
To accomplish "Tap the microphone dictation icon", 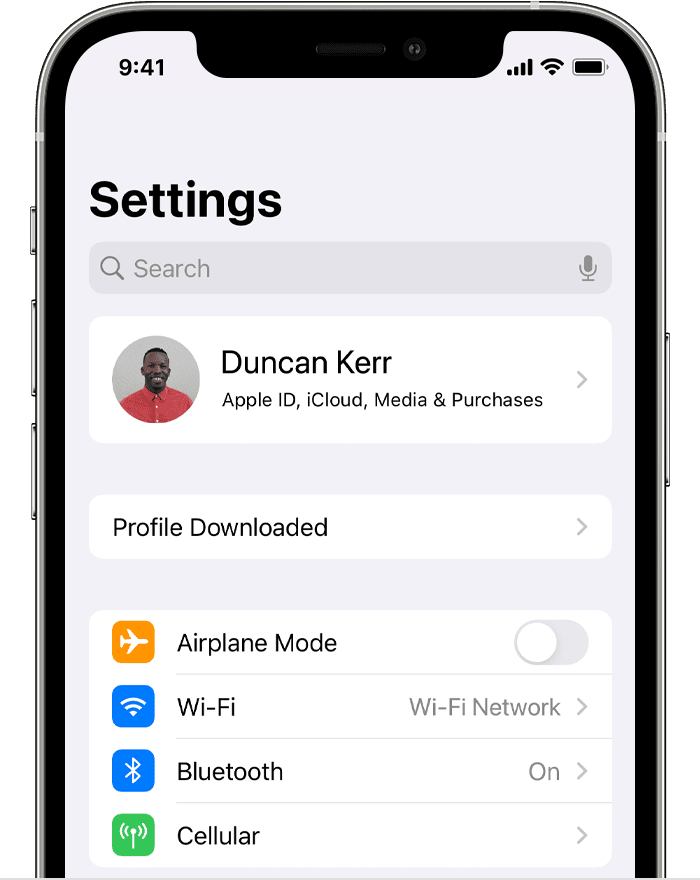I will (x=588, y=268).
